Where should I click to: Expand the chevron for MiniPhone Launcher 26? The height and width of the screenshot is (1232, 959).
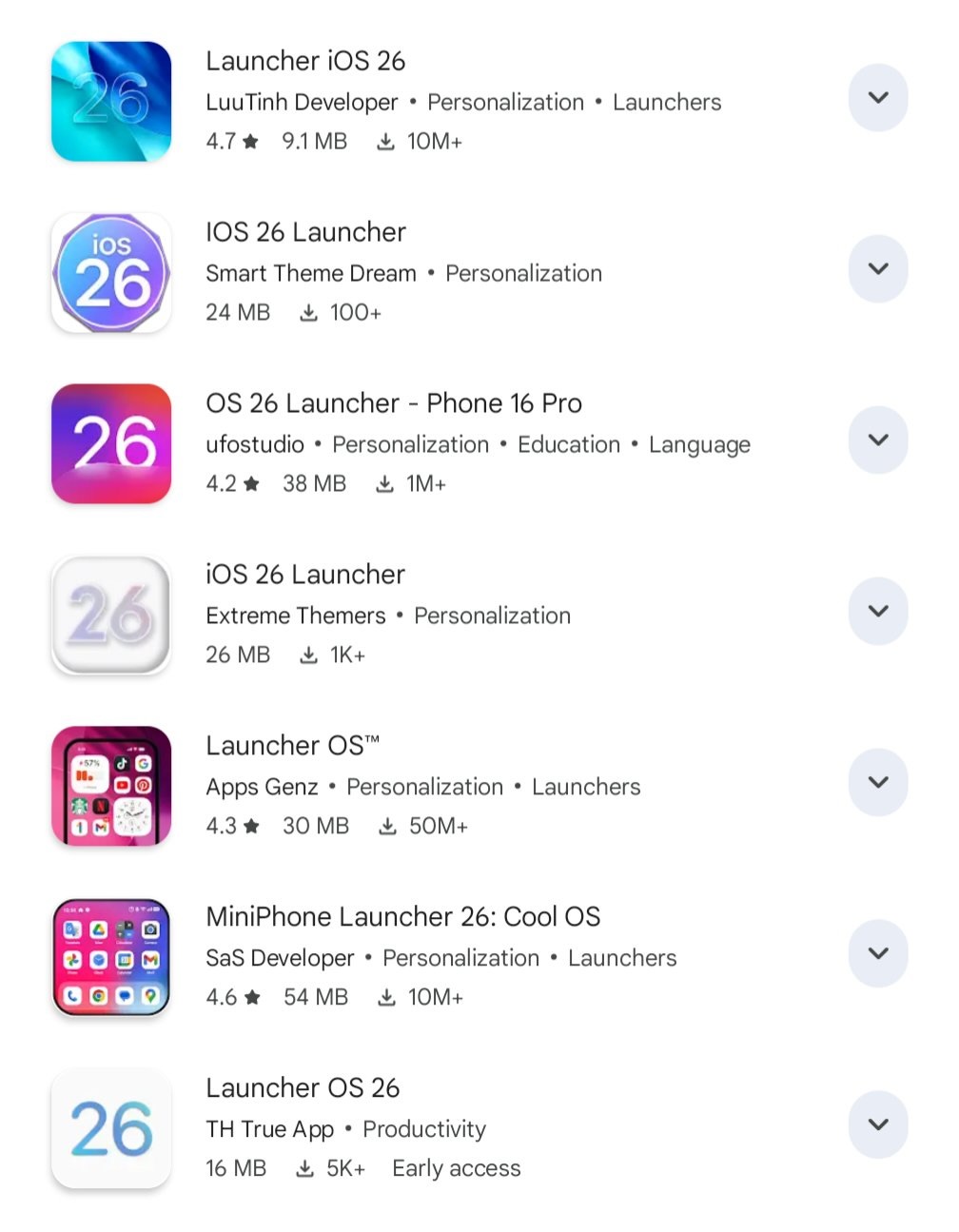[x=878, y=954]
